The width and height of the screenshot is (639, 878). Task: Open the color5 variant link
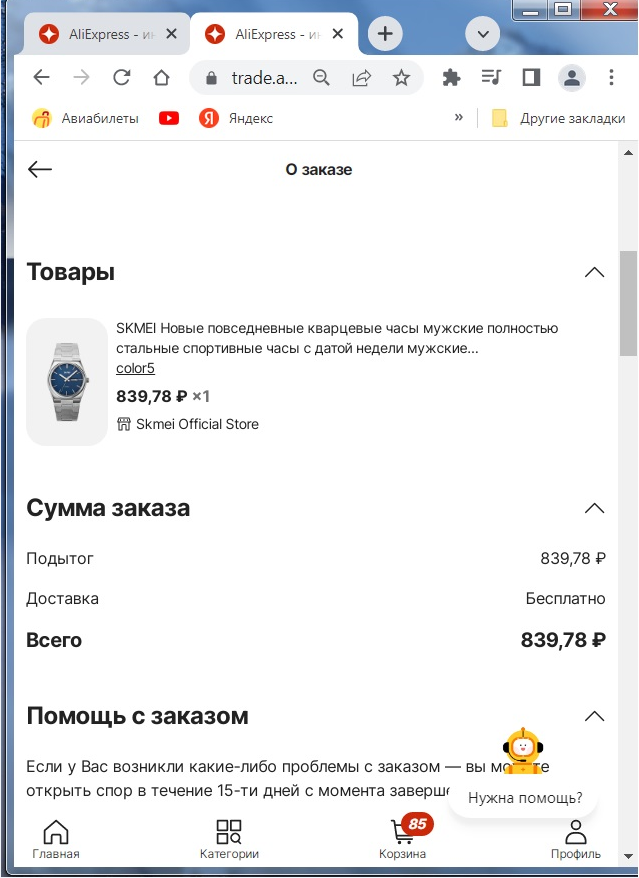click(135, 368)
